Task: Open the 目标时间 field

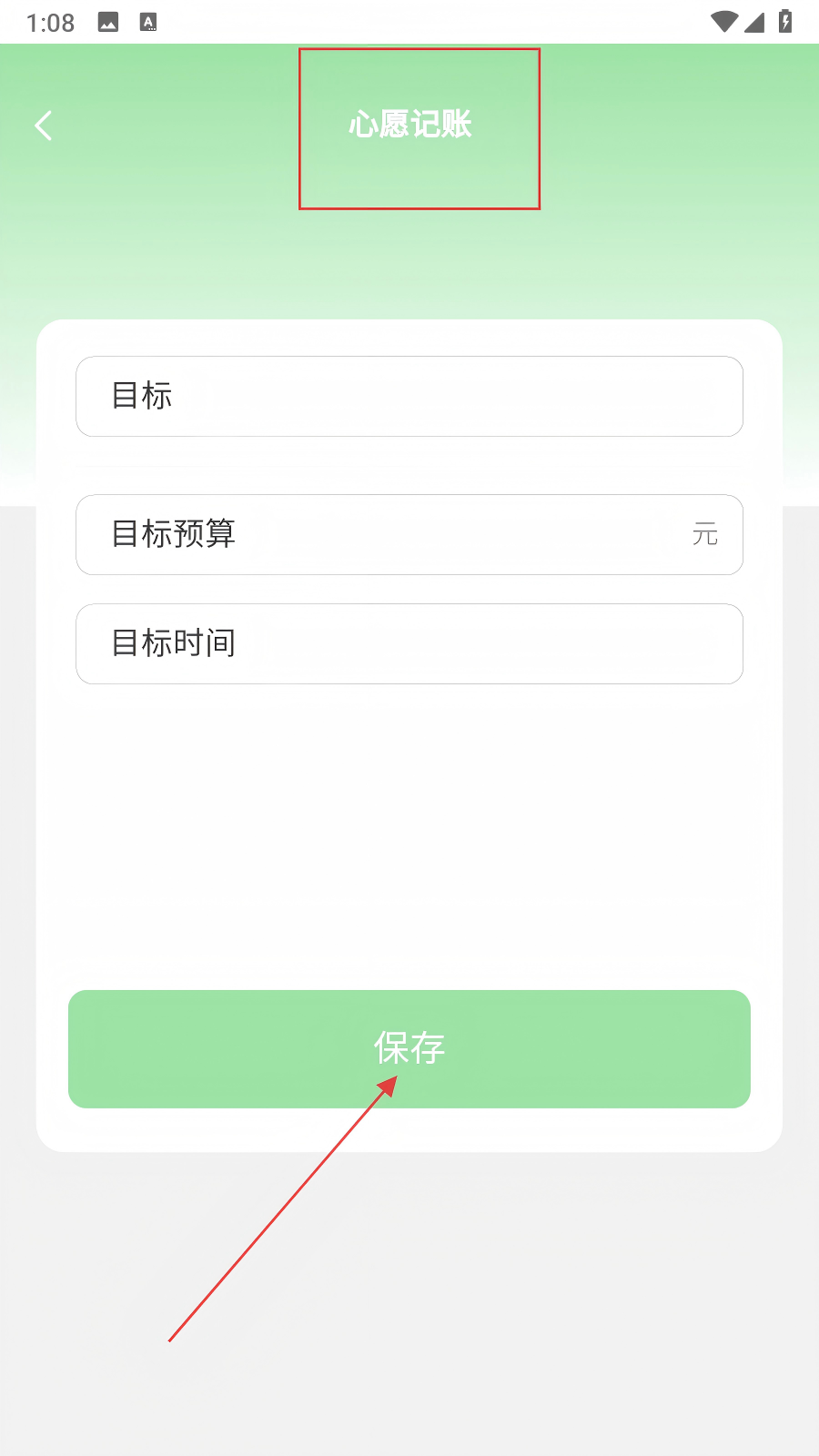Action: point(409,644)
